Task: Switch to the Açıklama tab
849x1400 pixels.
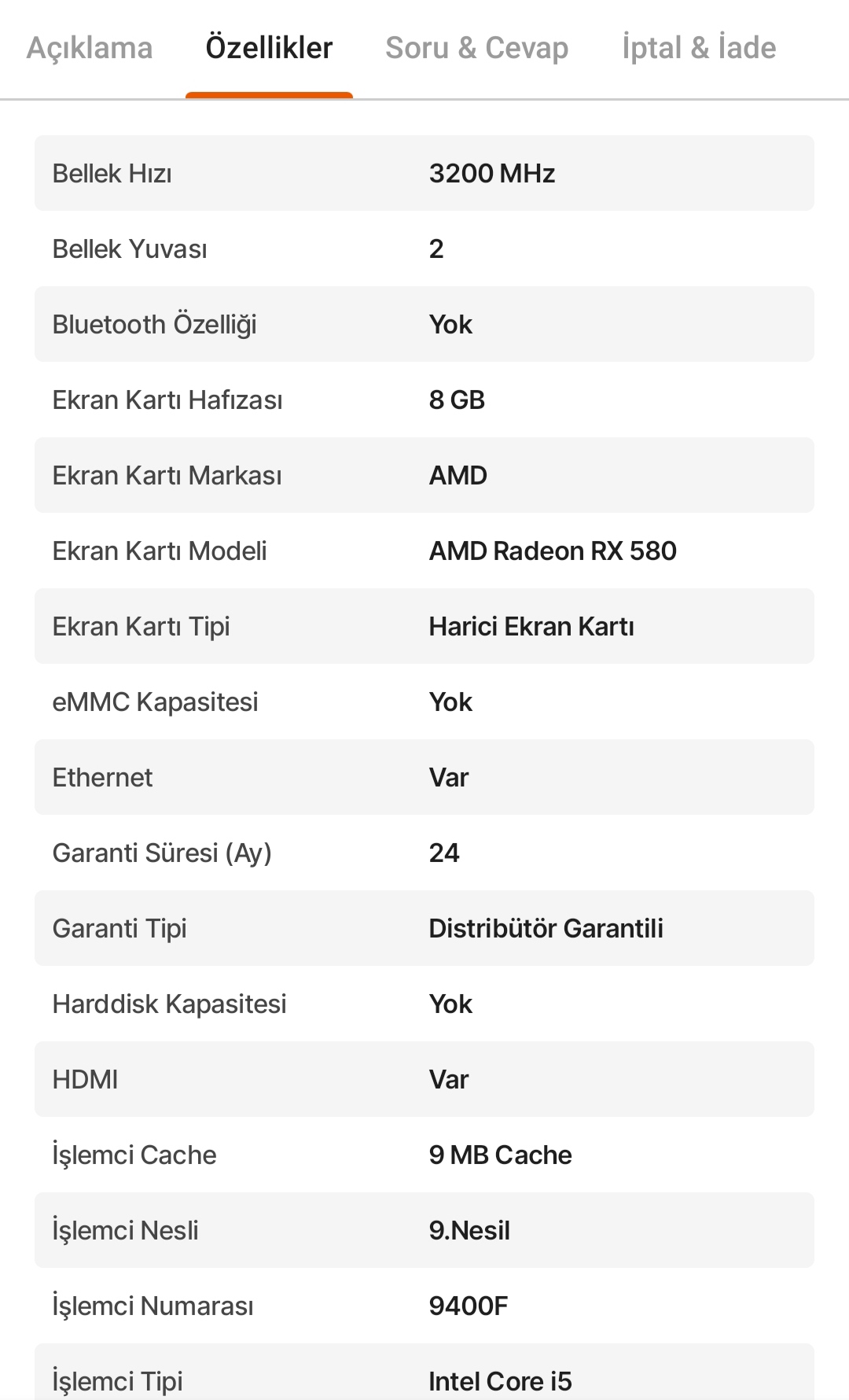Action: [x=90, y=49]
